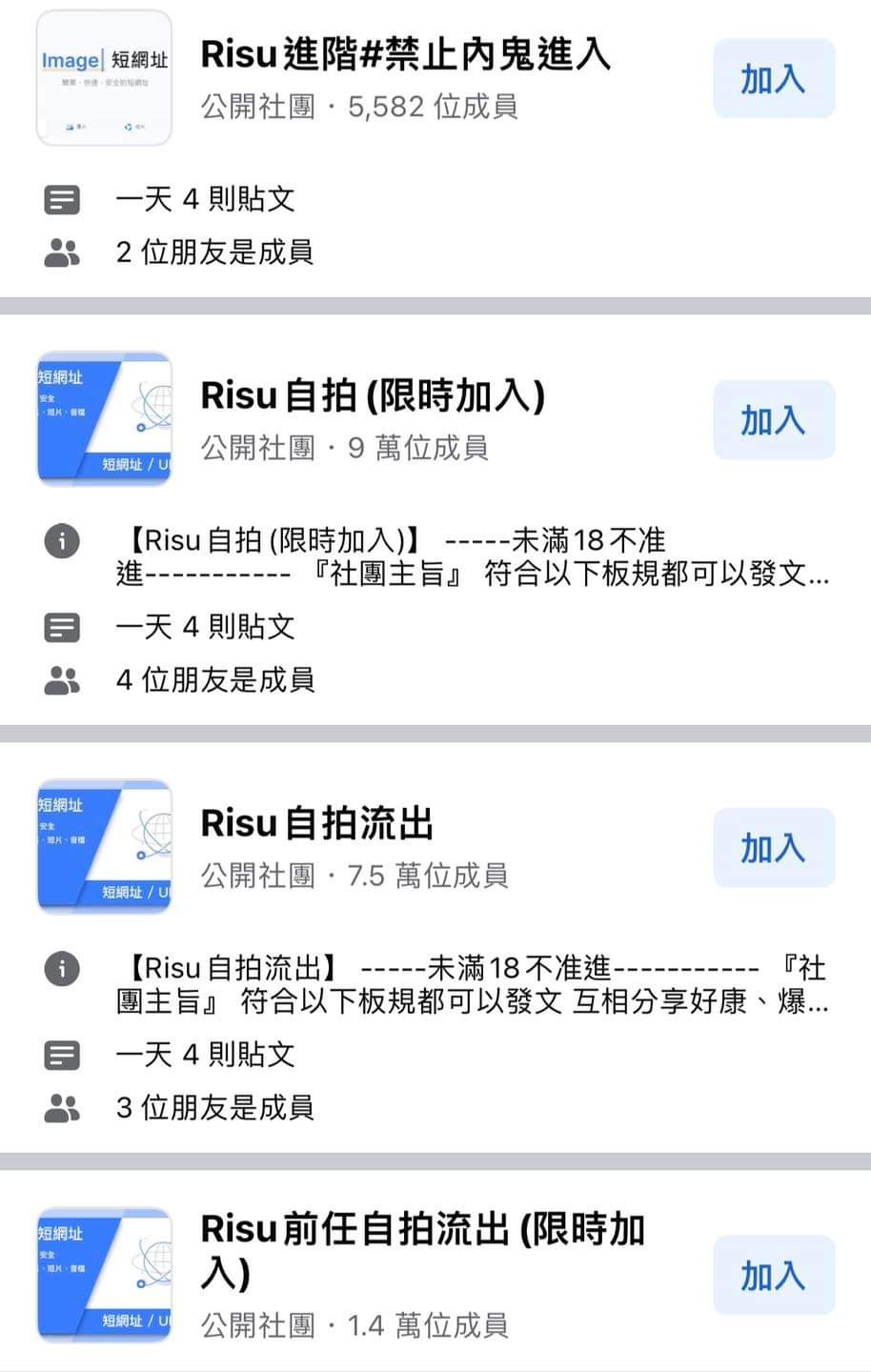Join the Risu自拍流出 group
871x1372 pixels.
coord(774,848)
